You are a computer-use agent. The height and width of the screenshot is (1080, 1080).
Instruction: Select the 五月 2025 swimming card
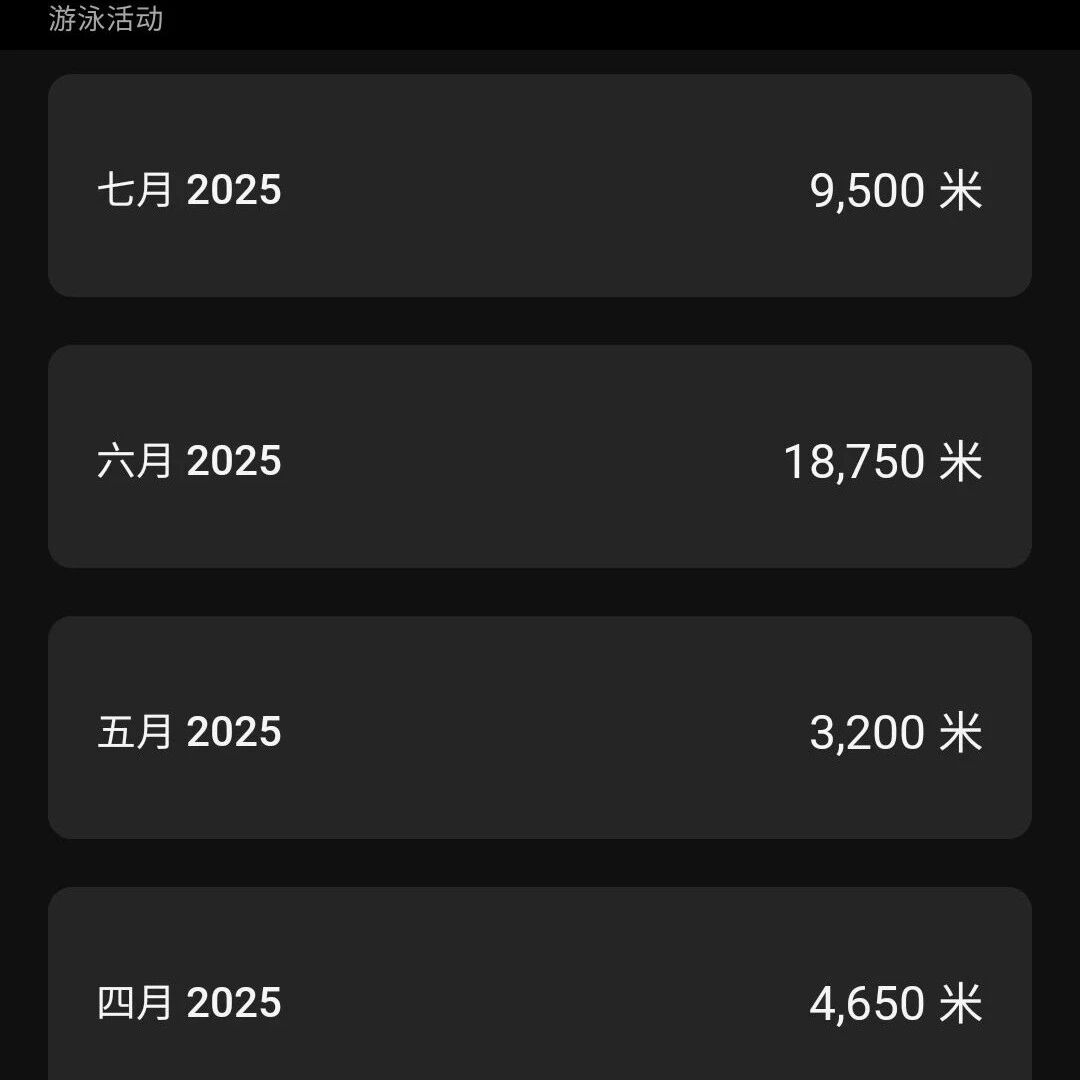pos(540,728)
